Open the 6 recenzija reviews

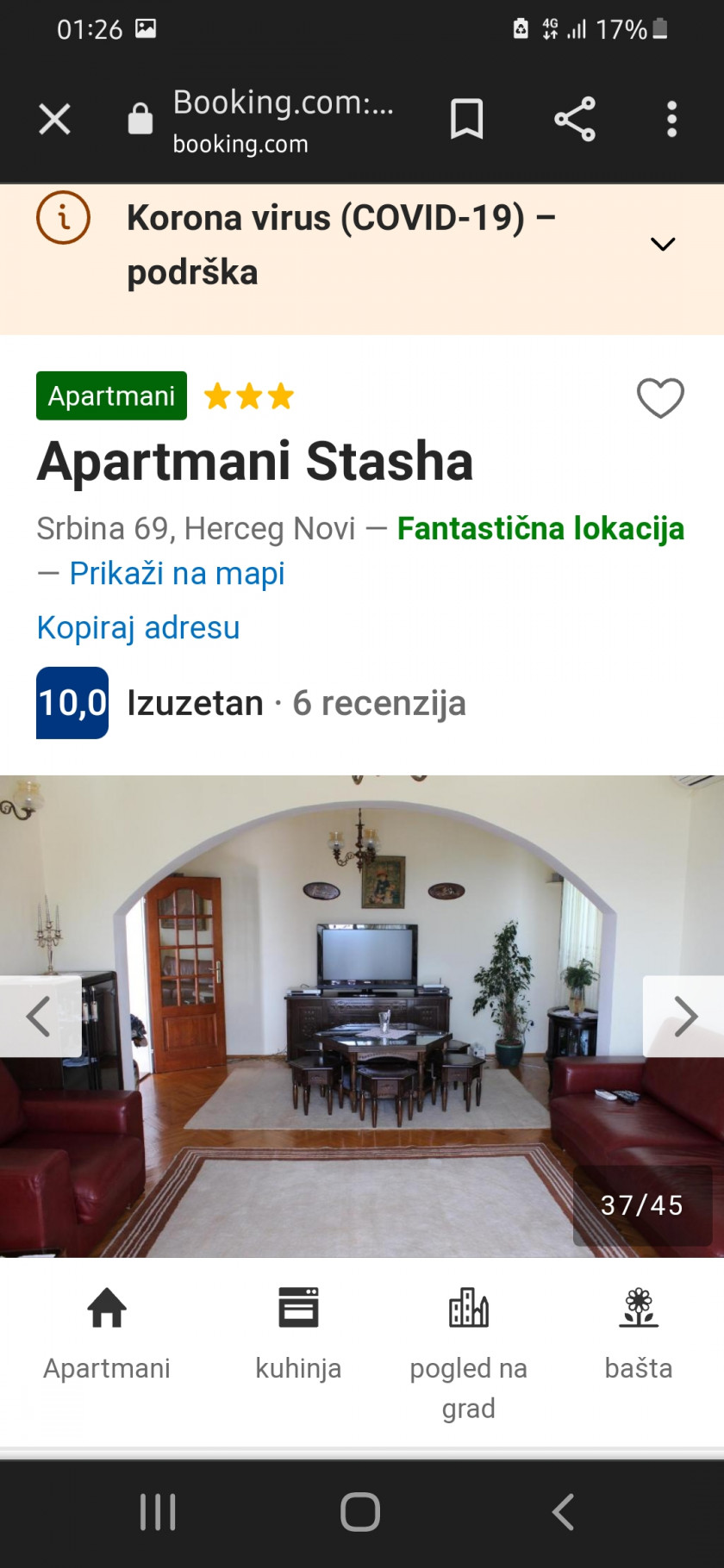coord(379,704)
